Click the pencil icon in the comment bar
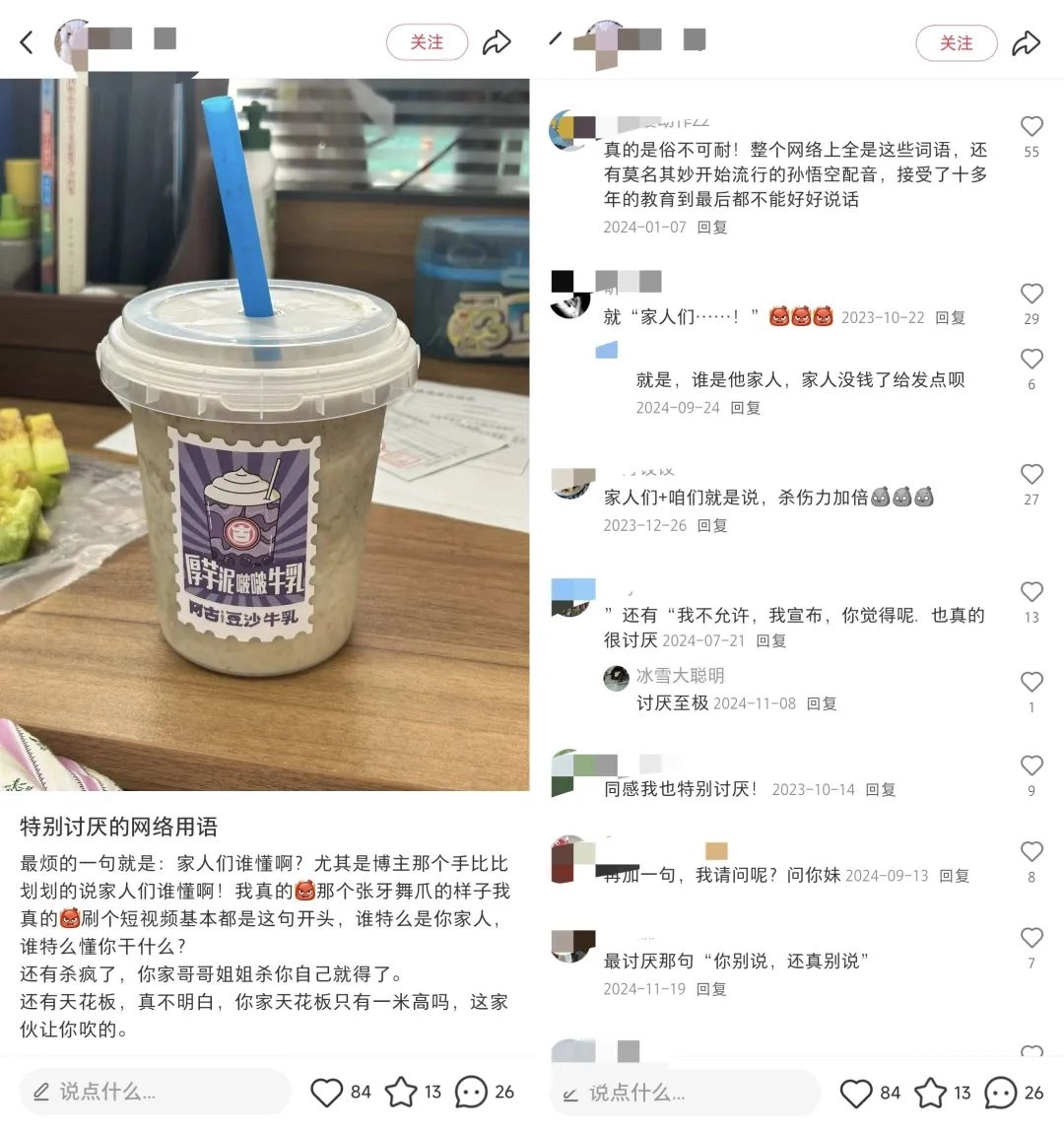This screenshot has width=1064, height=1131. 40,1092
